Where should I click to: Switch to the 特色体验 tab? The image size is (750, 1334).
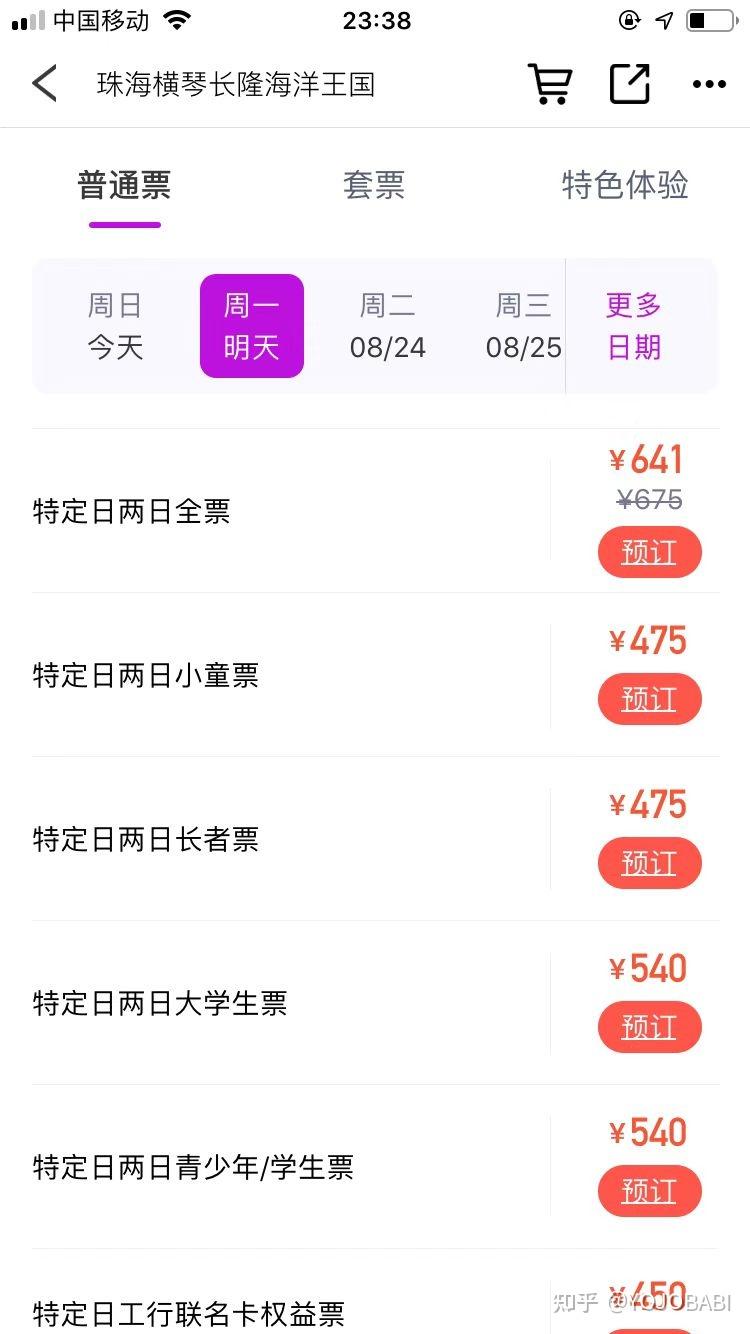625,186
